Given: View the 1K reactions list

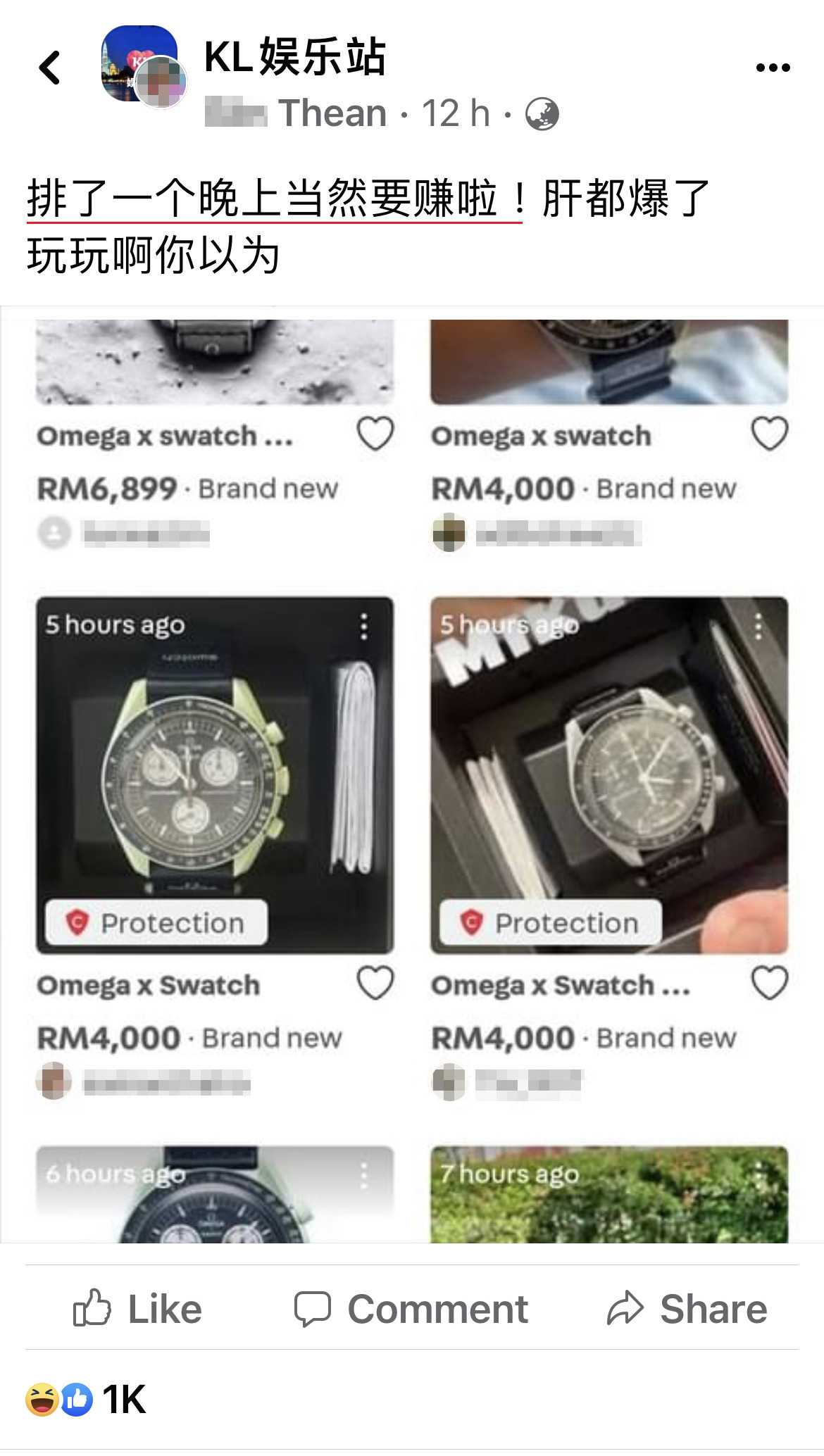Looking at the screenshot, I should (x=86, y=1399).
